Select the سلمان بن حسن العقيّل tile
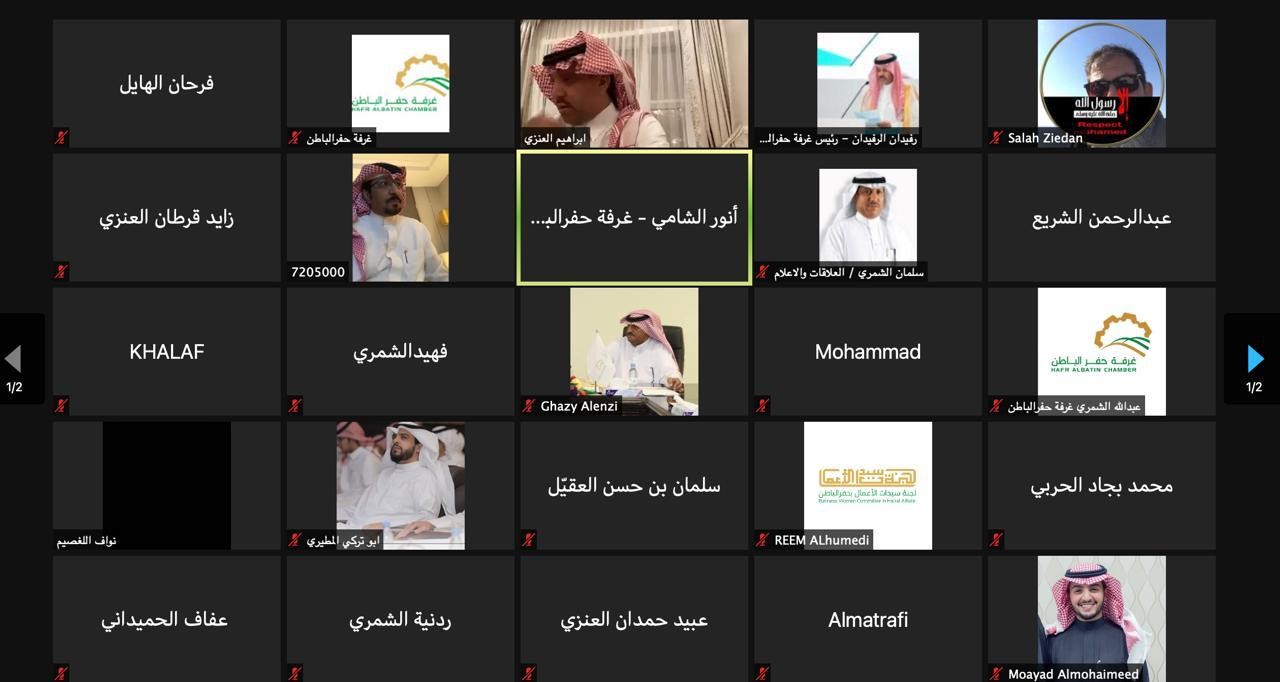The width and height of the screenshot is (1280, 682). coord(633,485)
